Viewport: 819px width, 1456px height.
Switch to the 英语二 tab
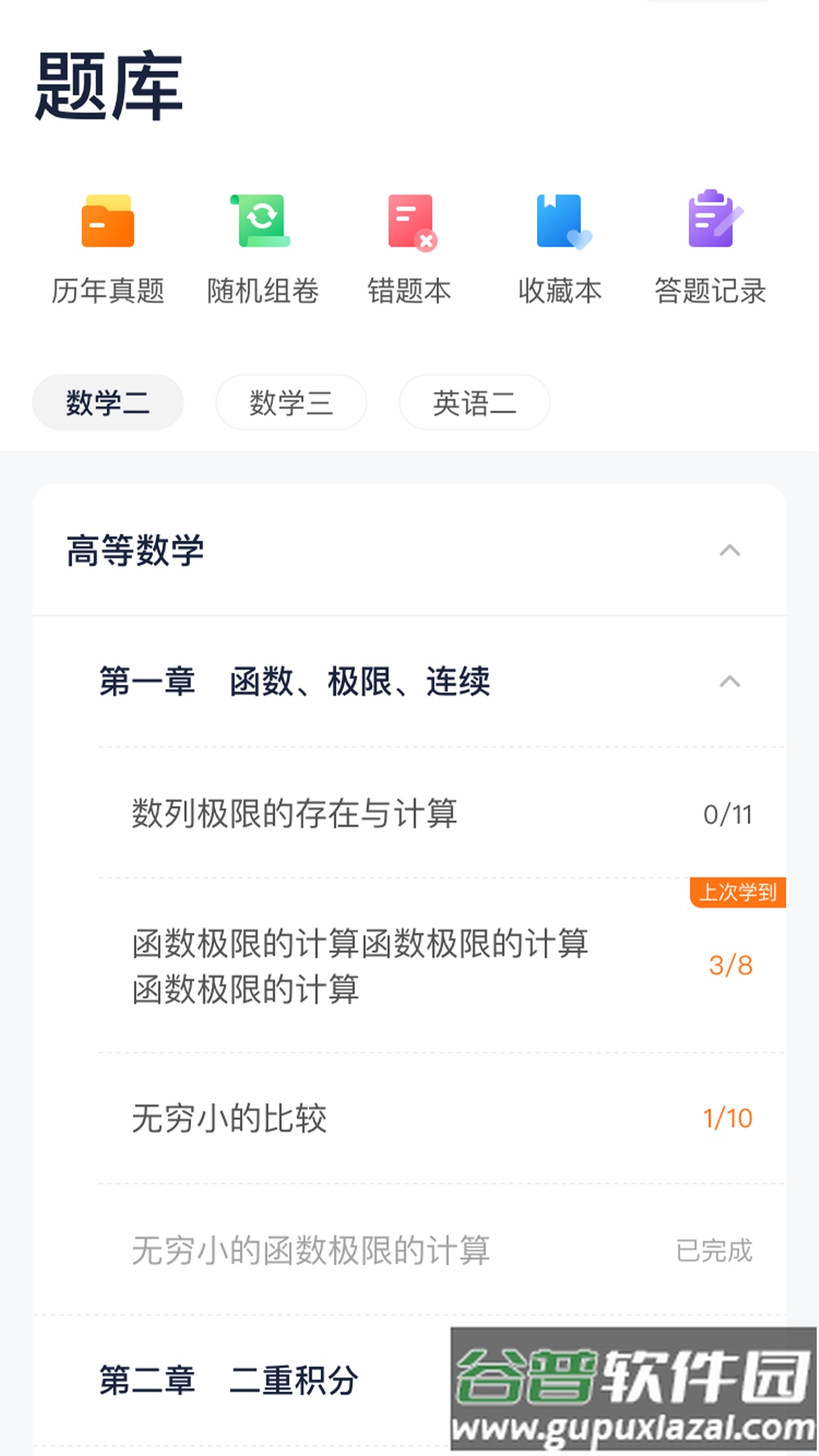(474, 403)
